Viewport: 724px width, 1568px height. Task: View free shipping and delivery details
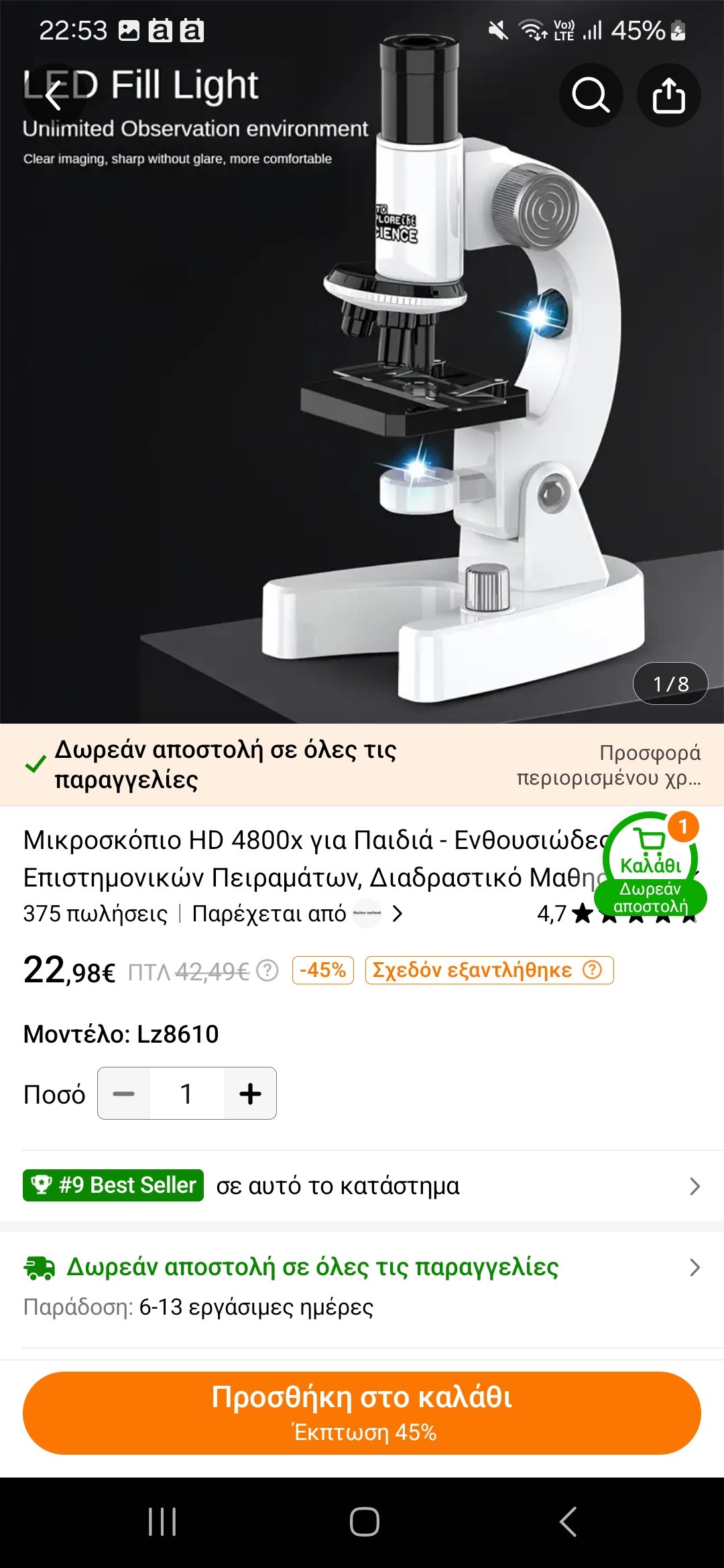pos(362,1285)
